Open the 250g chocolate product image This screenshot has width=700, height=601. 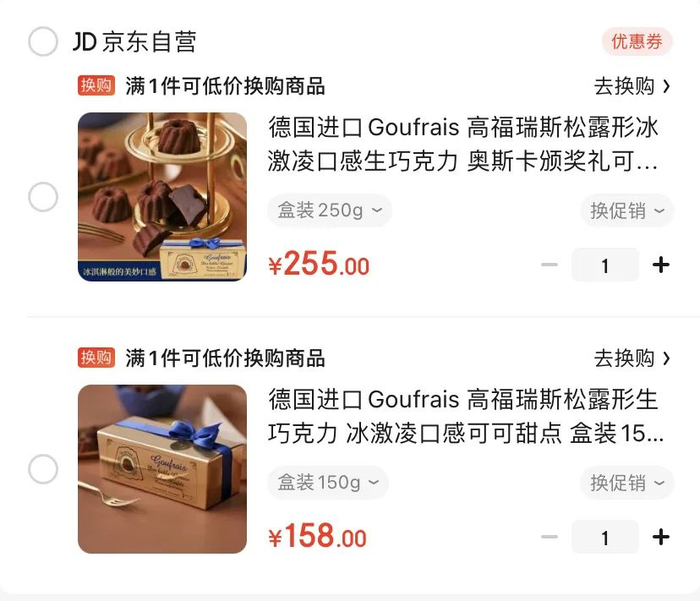(x=162, y=197)
